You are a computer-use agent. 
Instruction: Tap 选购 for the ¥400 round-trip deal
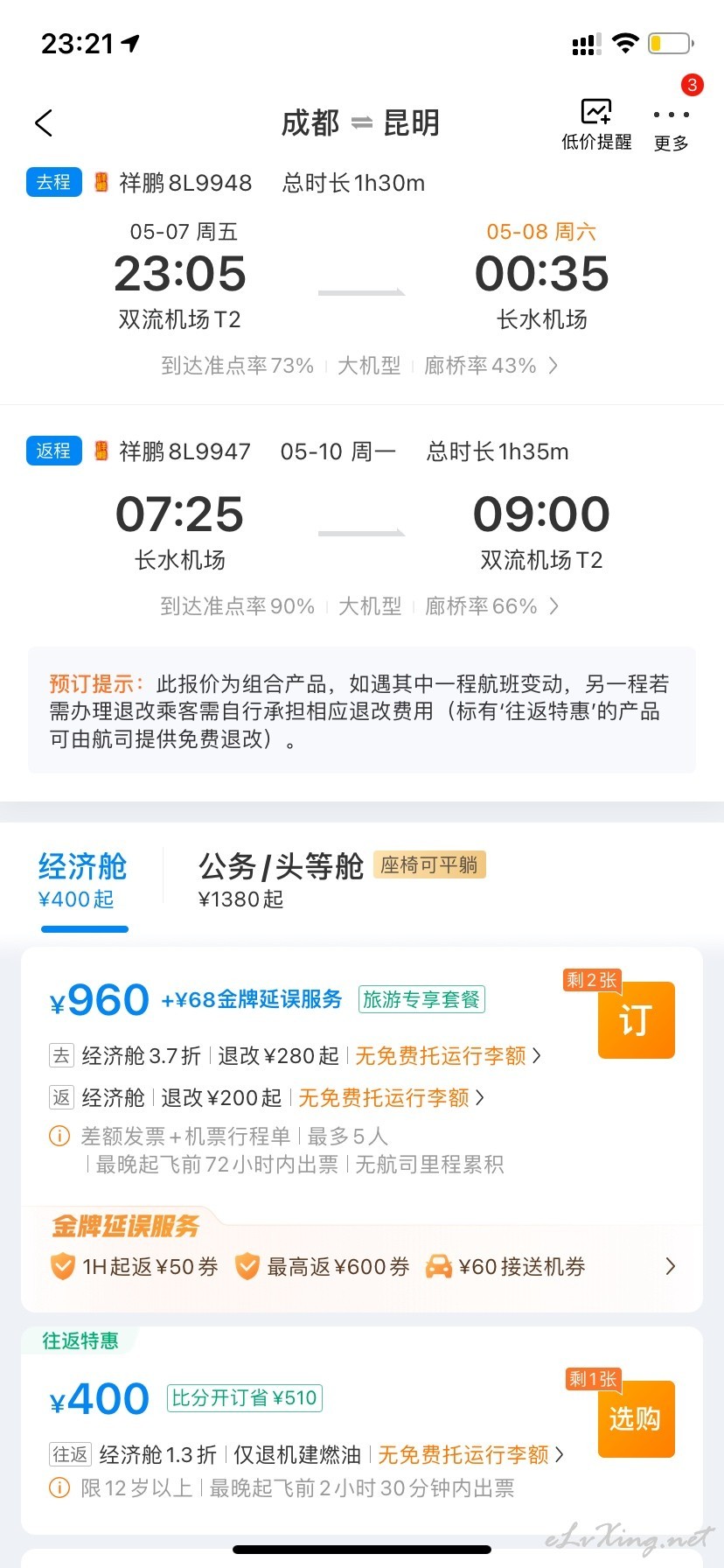point(636,1418)
